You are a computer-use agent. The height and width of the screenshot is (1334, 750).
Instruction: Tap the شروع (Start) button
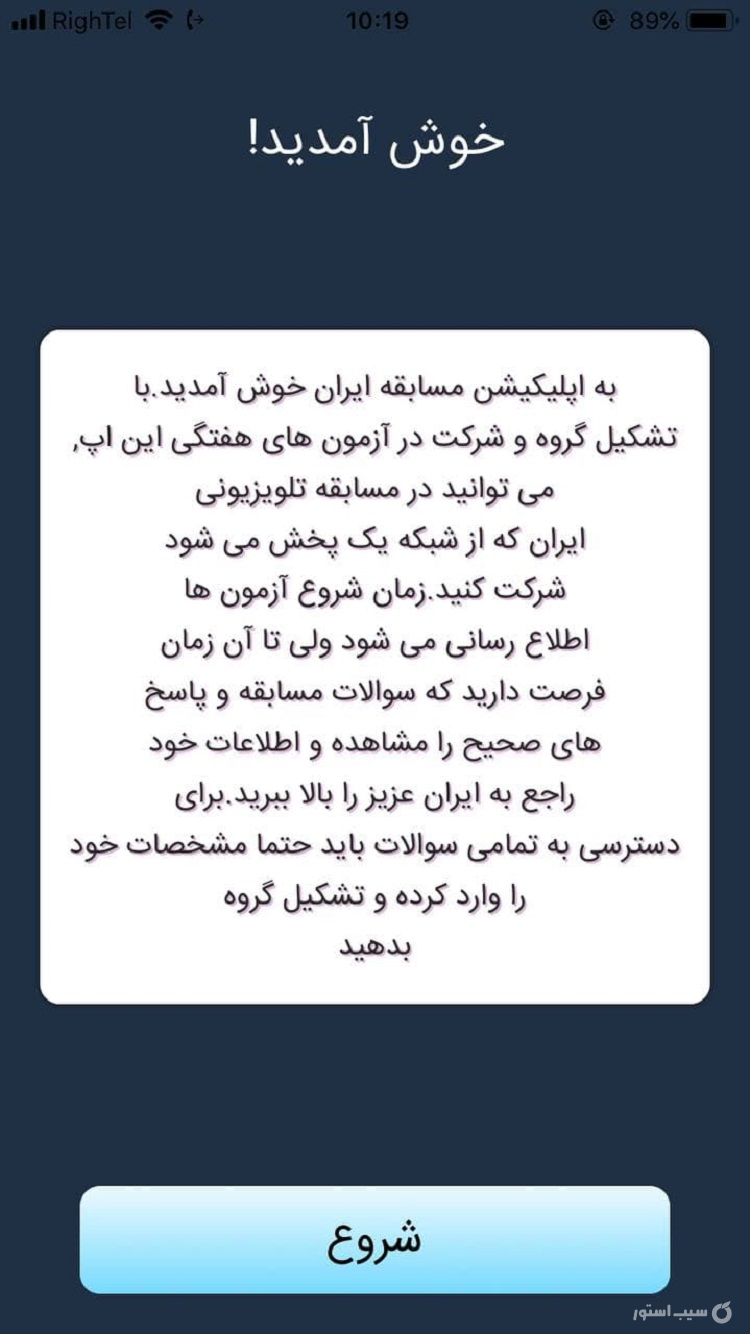[x=375, y=1239]
